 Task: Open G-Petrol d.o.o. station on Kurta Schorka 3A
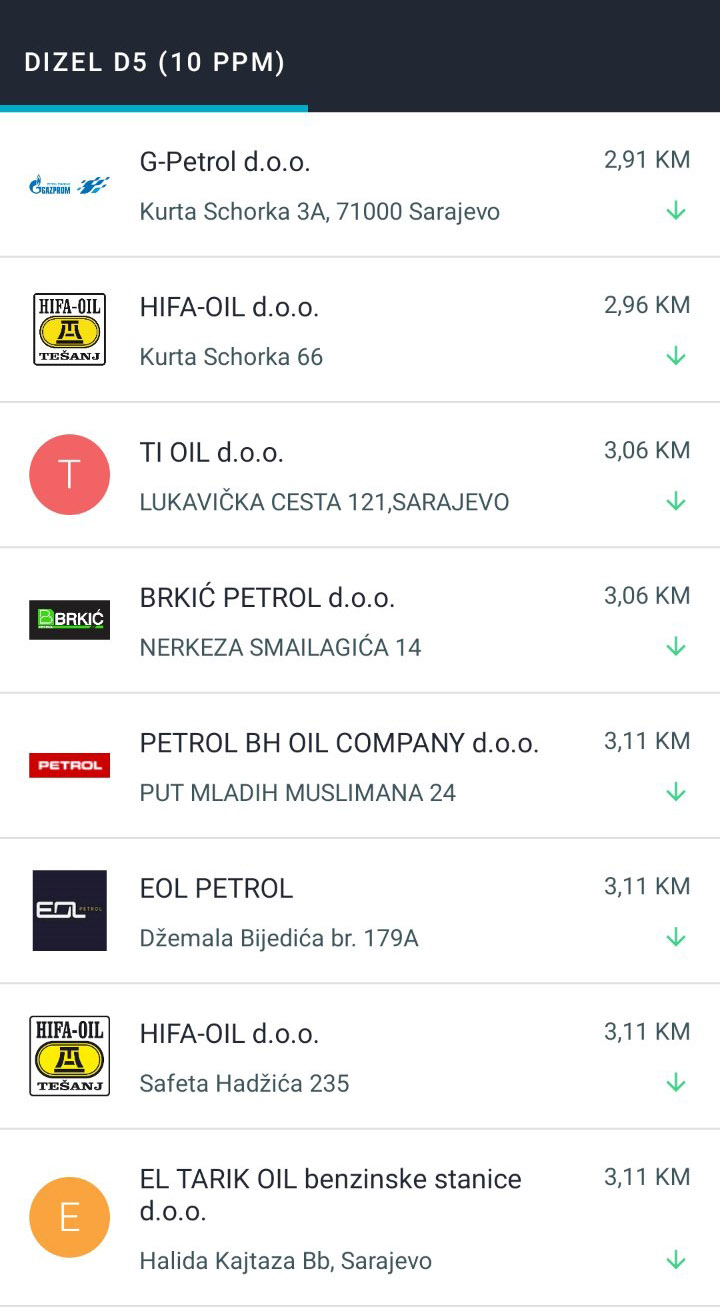360,185
